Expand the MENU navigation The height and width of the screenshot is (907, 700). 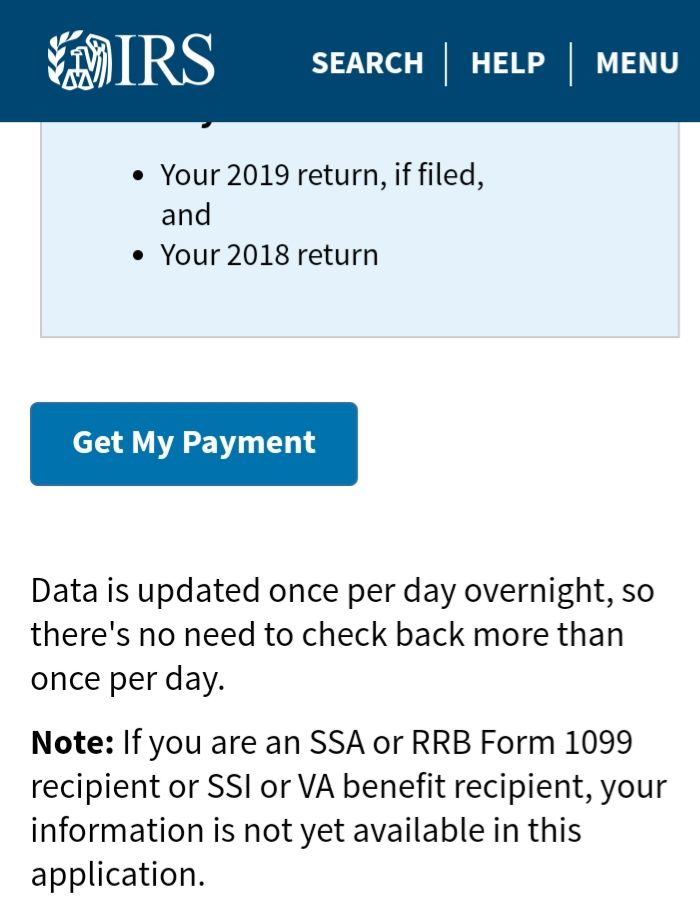pos(637,63)
